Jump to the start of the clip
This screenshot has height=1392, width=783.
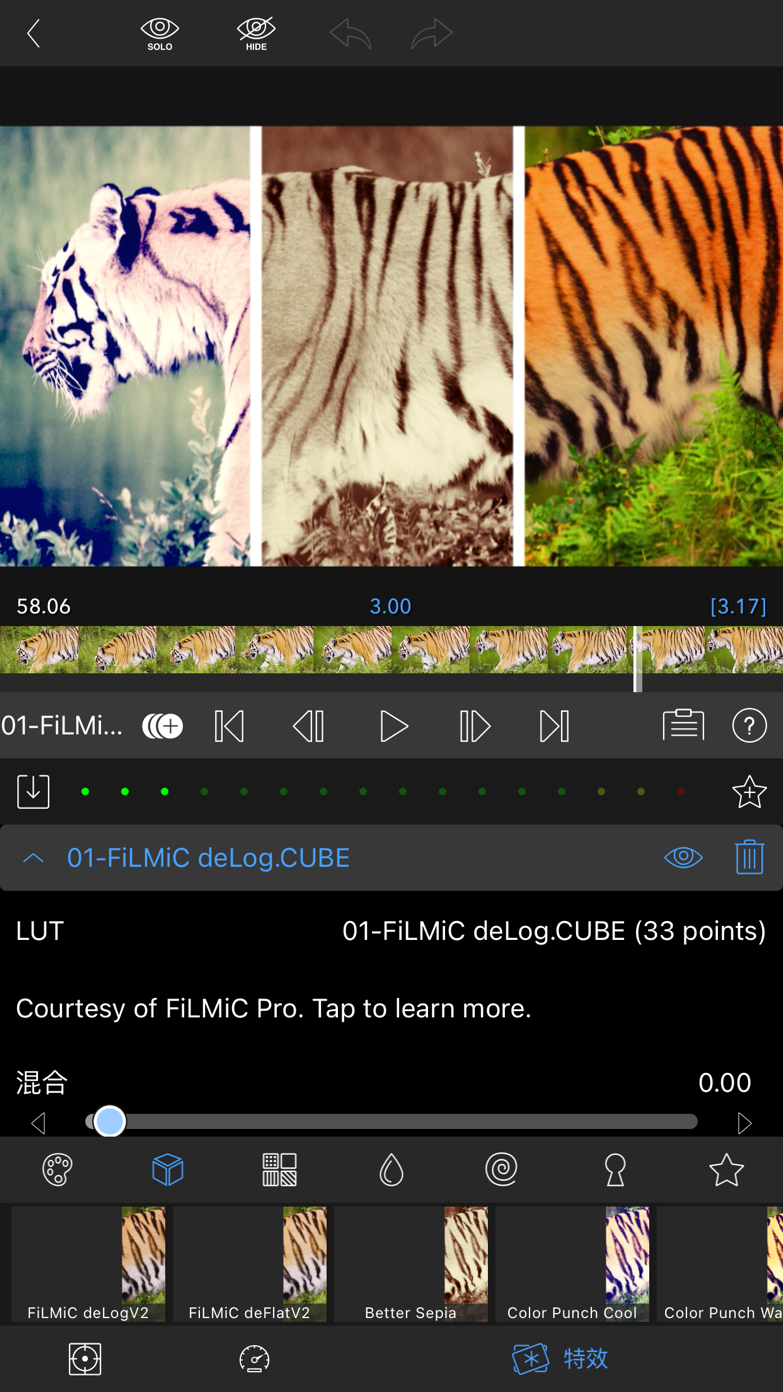click(230, 726)
